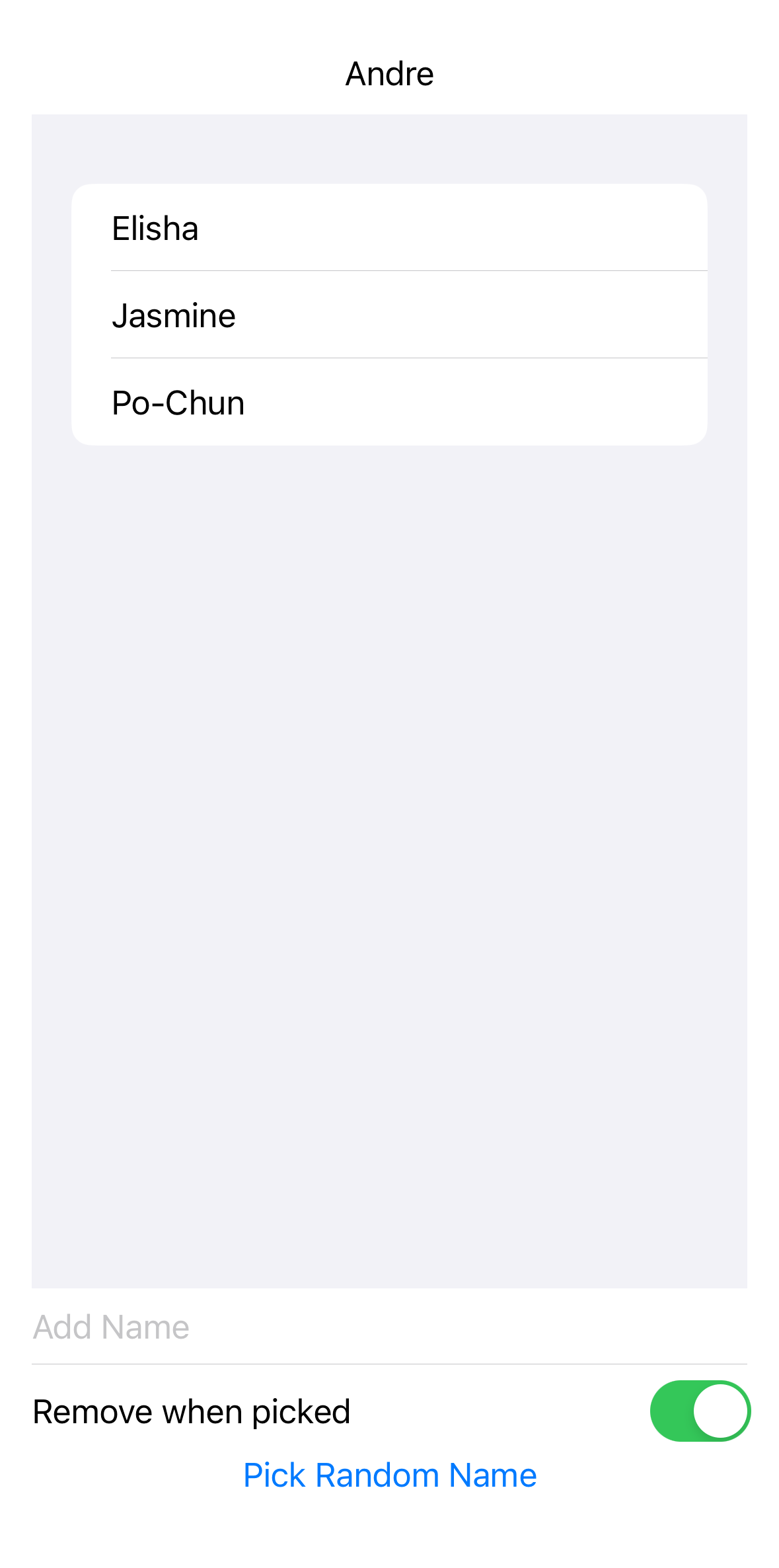Click the Add Name input field
779x1568 pixels.
point(264,1326)
